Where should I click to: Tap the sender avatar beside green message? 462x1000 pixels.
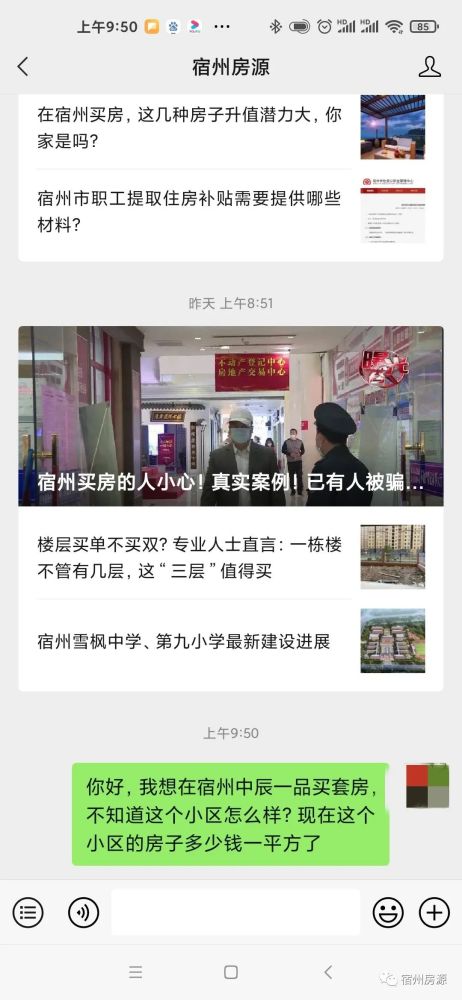427,785
